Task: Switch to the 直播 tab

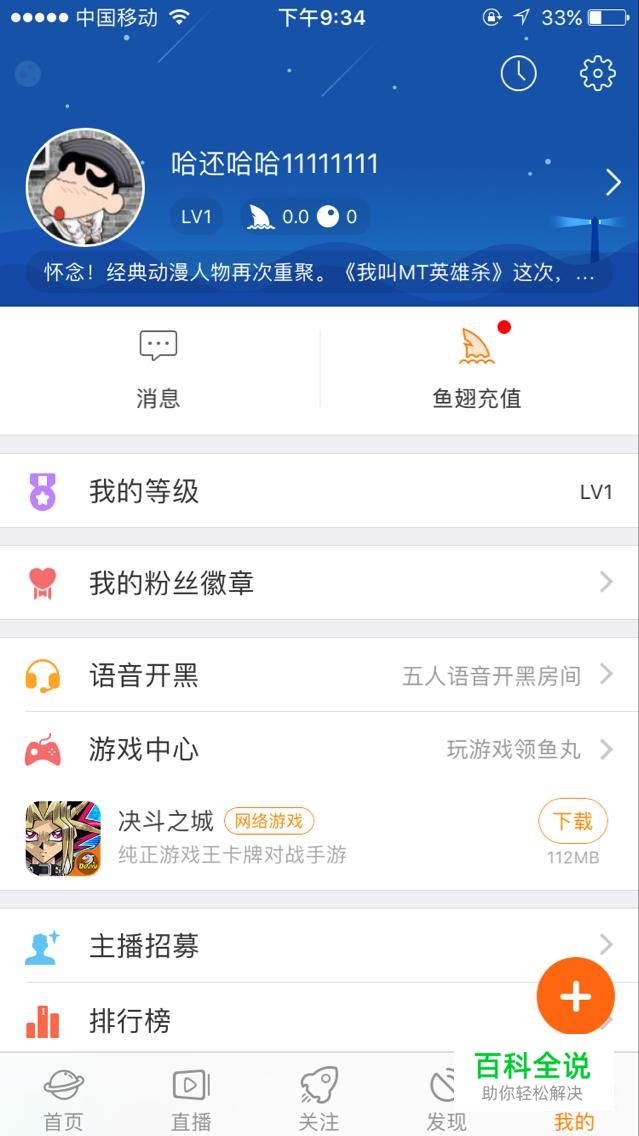Action: (x=191, y=1098)
